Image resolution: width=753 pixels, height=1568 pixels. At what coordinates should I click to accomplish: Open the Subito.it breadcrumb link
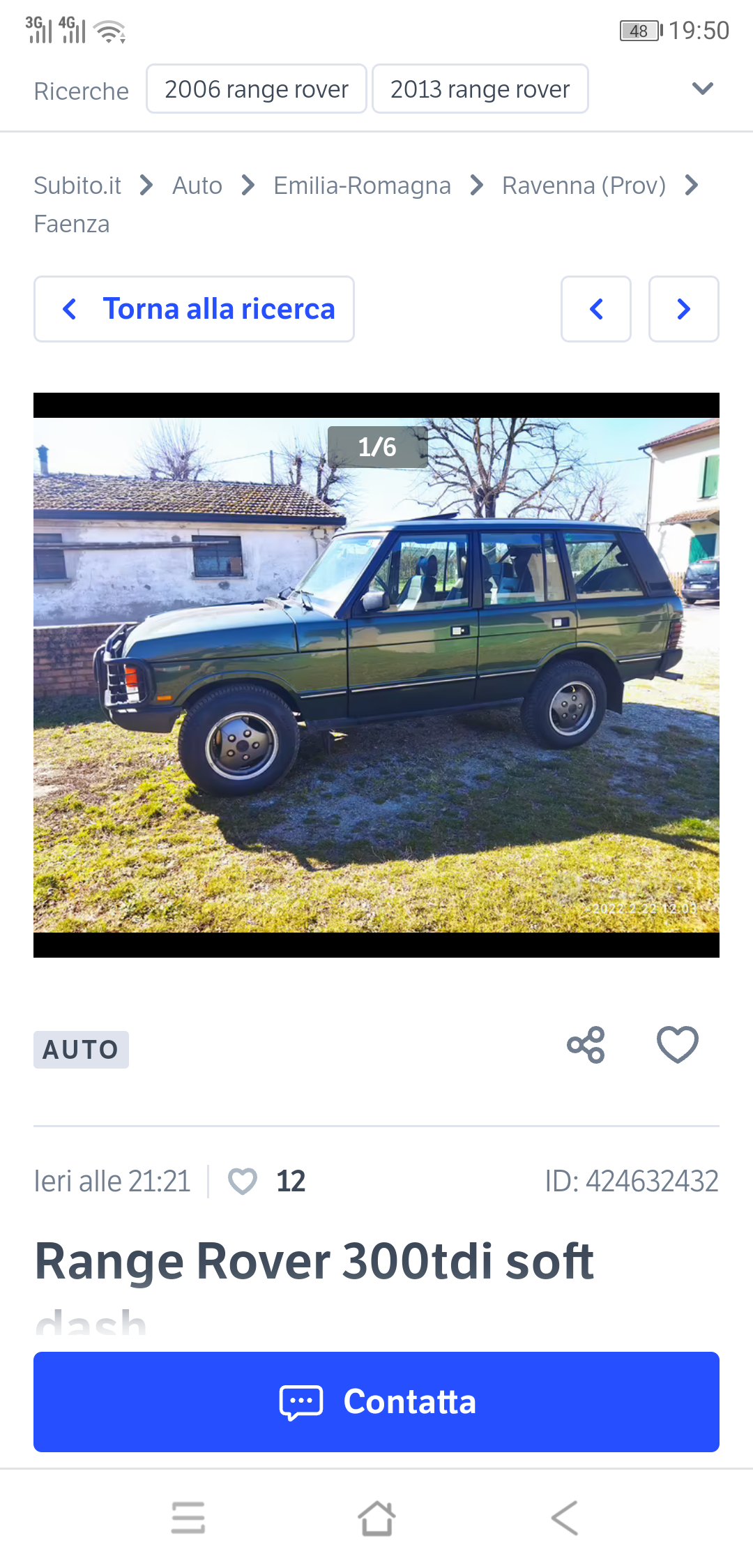point(77,186)
